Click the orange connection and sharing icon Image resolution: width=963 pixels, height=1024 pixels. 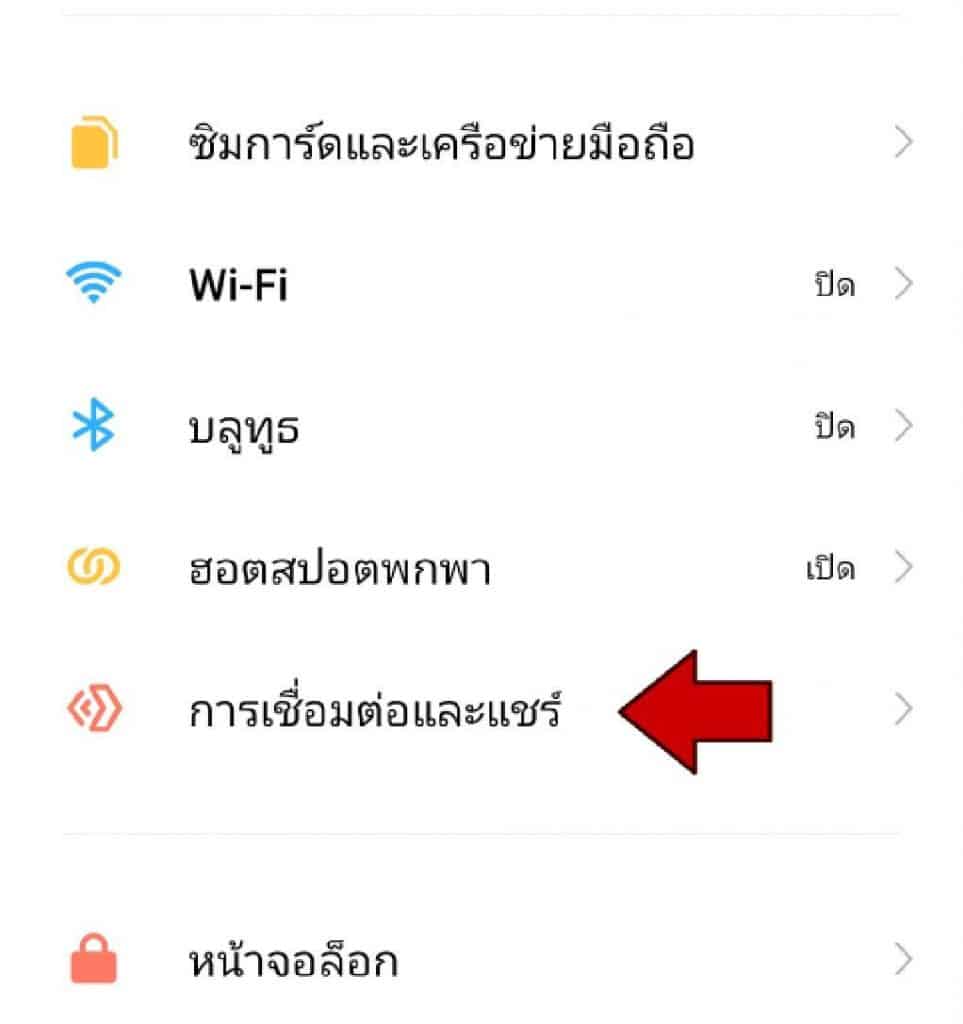pyautogui.click(x=93, y=706)
